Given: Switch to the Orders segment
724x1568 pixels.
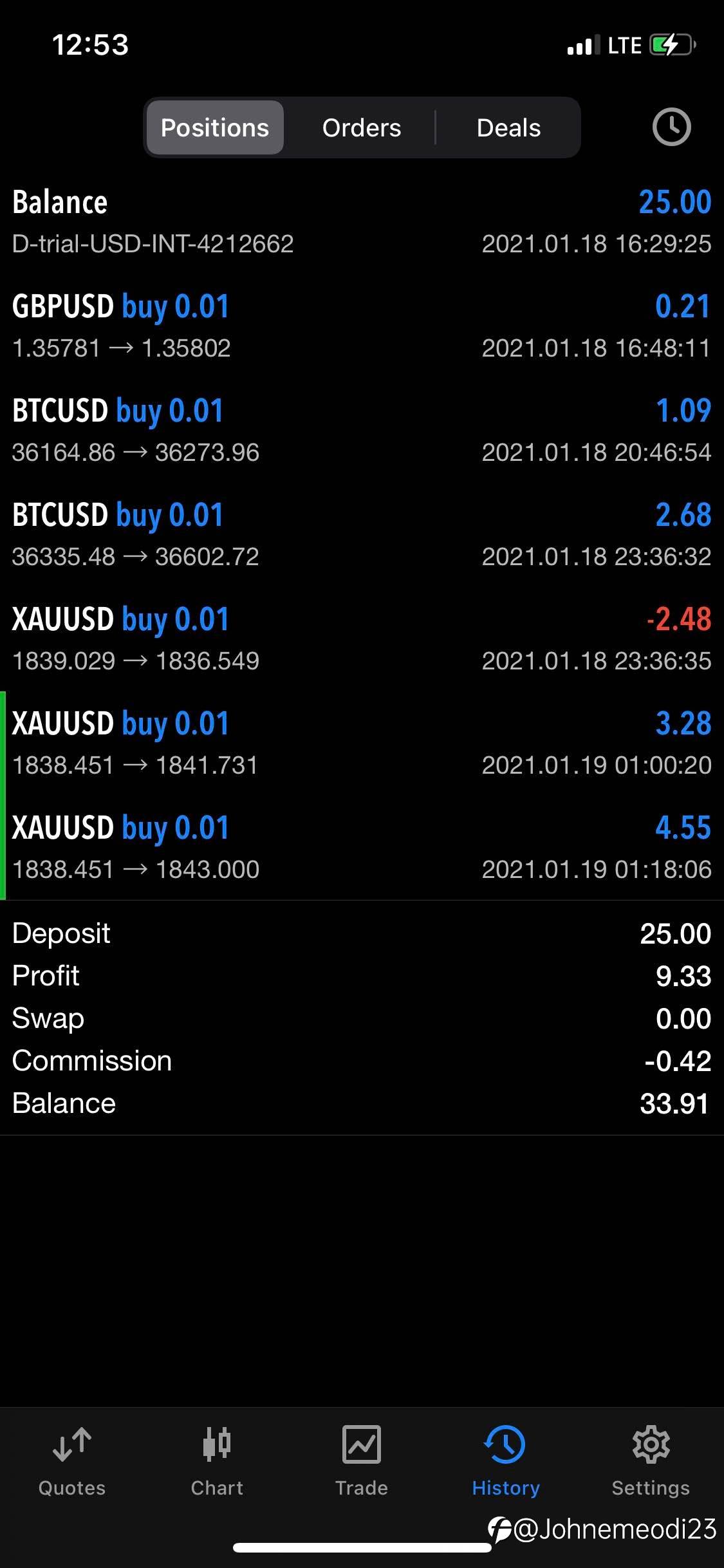Looking at the screenshot, I should click(x=362, y=127).
